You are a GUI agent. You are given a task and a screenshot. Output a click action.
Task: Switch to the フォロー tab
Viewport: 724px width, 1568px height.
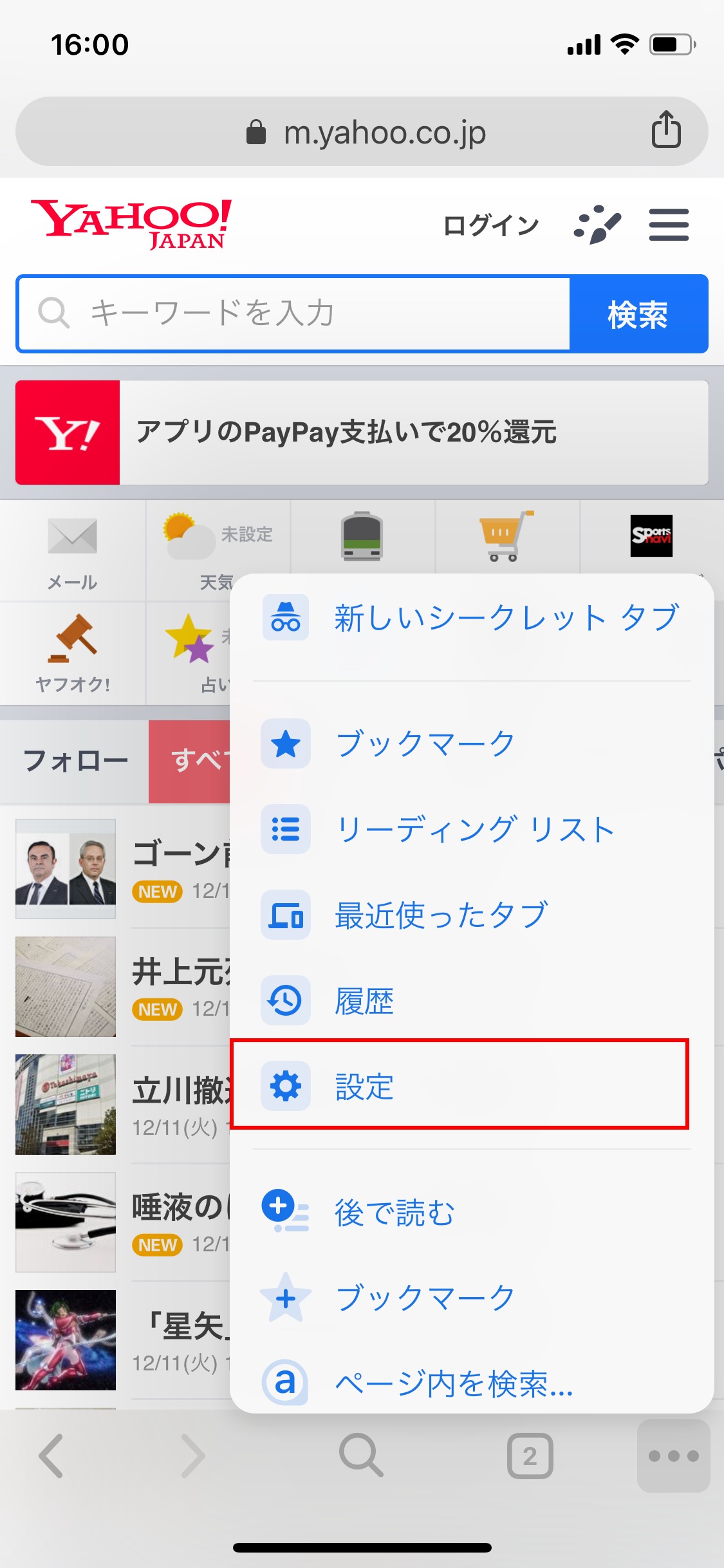(x=75, y=761)
